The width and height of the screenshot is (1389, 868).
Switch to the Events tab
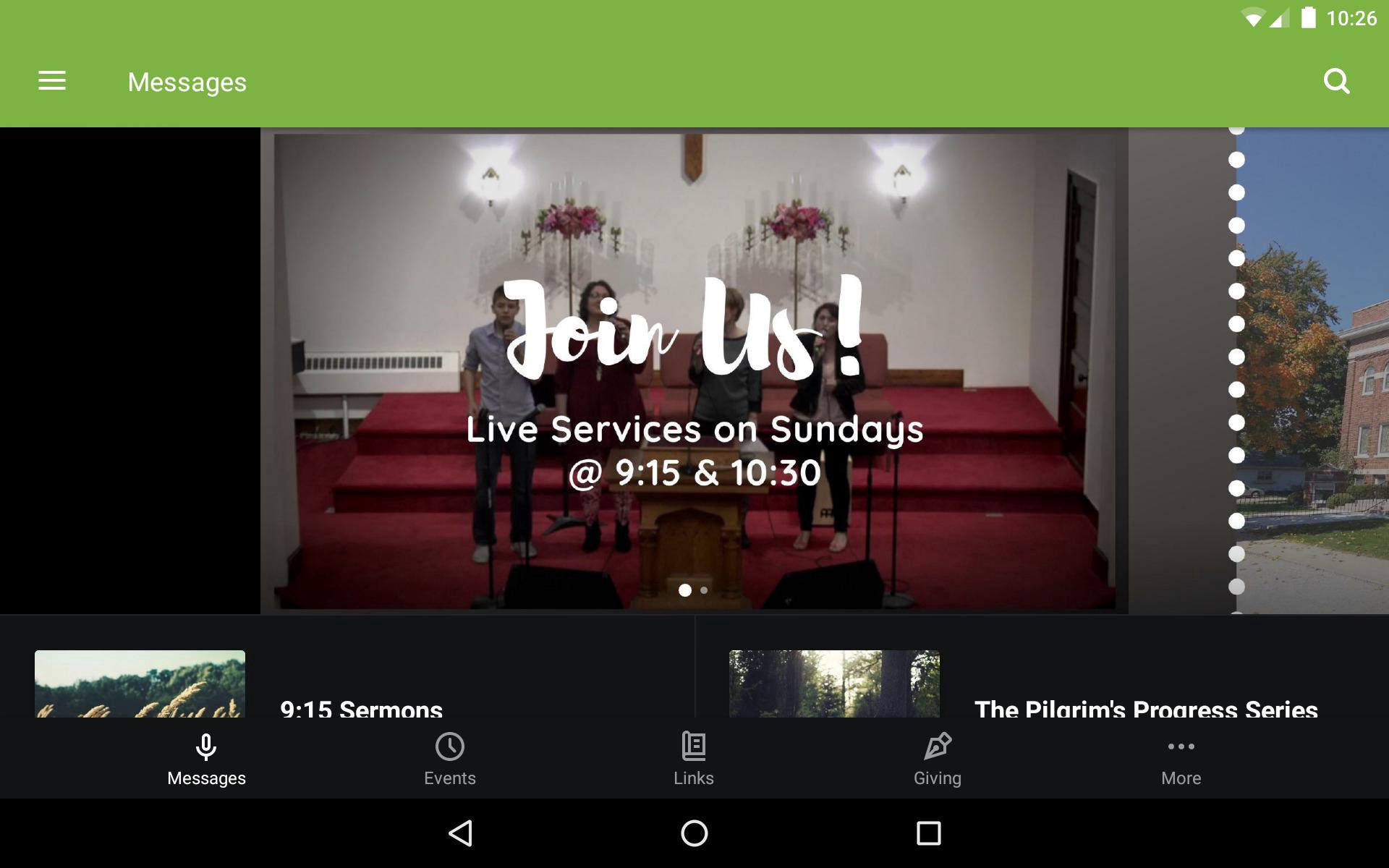(x=449, y=759)
